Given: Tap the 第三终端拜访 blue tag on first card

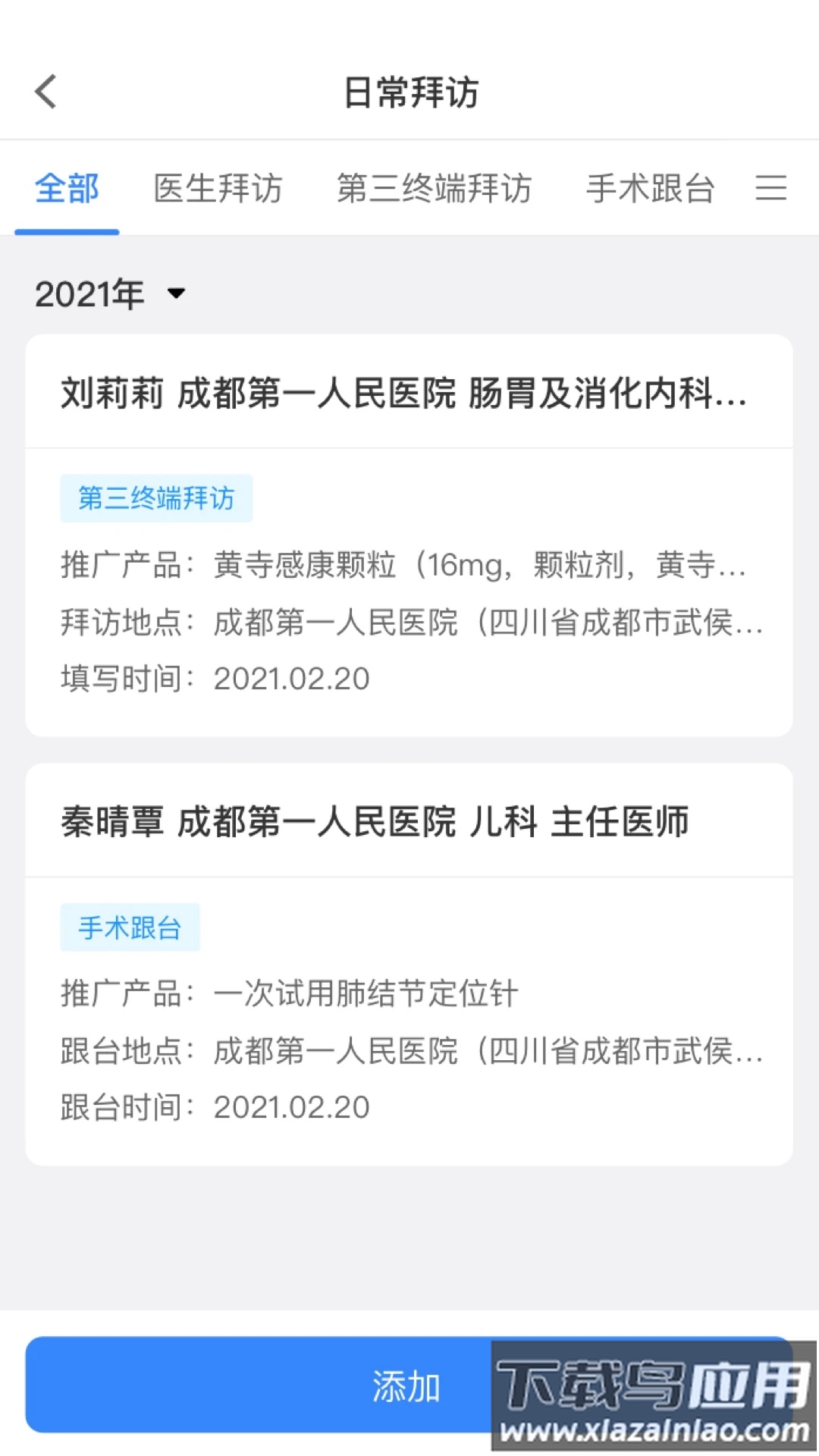Looking at the screenshot, I should 155,498.
